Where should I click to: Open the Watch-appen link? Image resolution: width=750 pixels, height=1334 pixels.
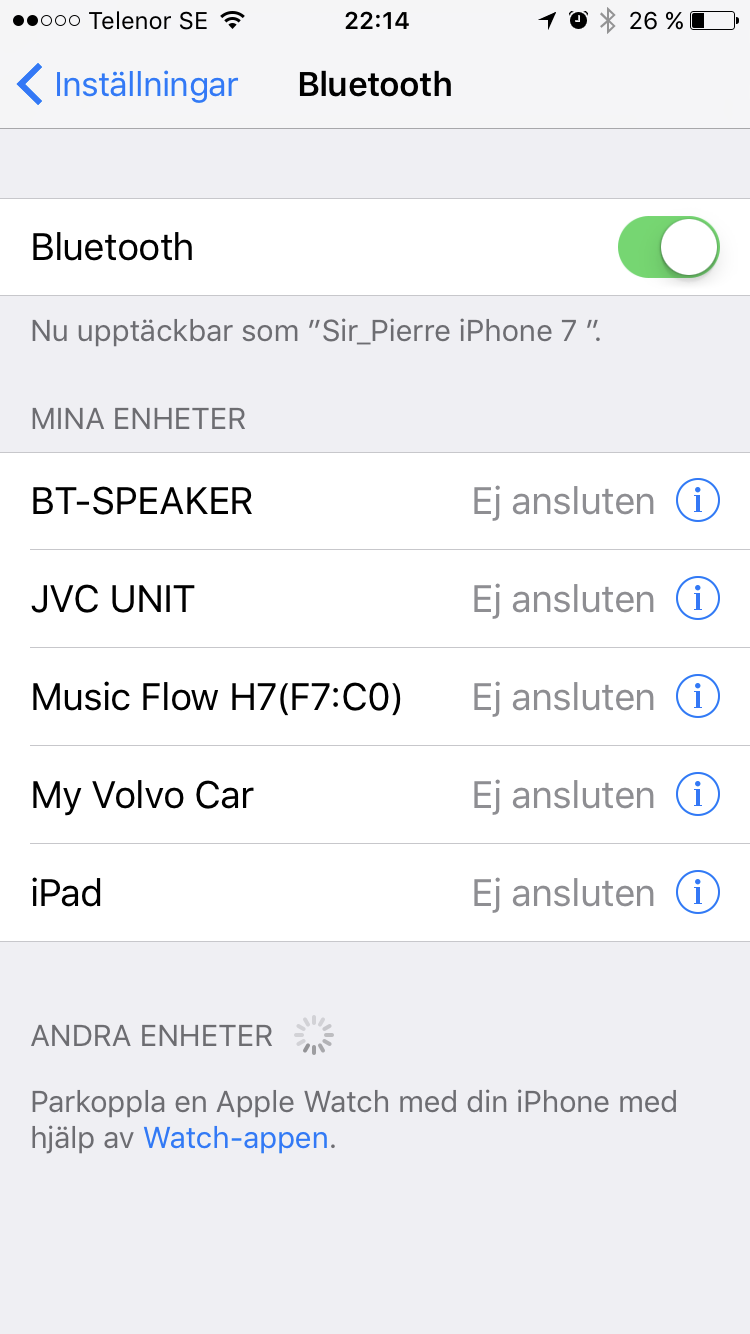pyautogui.click(x=236, y=1138)
